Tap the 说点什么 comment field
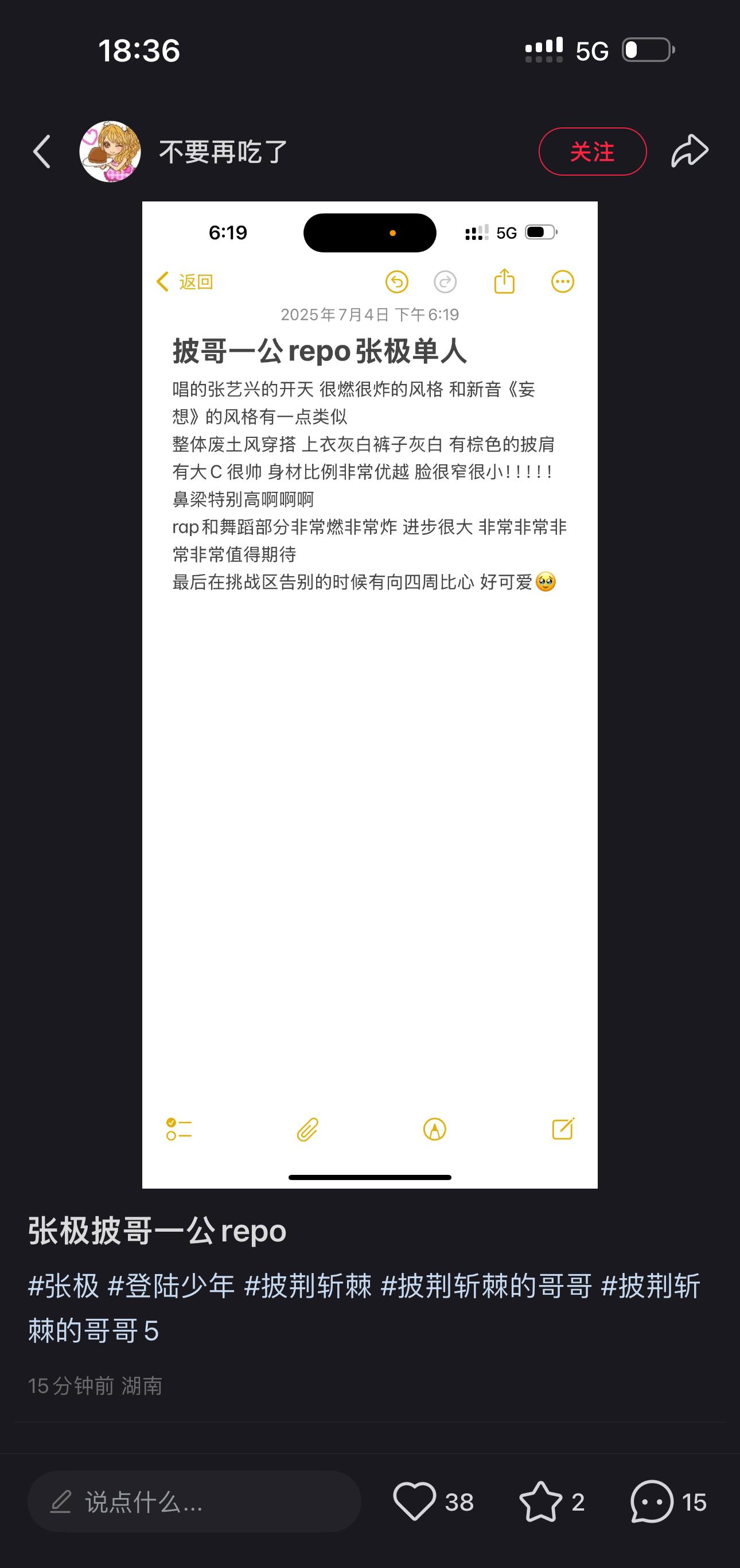740x1568 pixels. point(194,1501)
